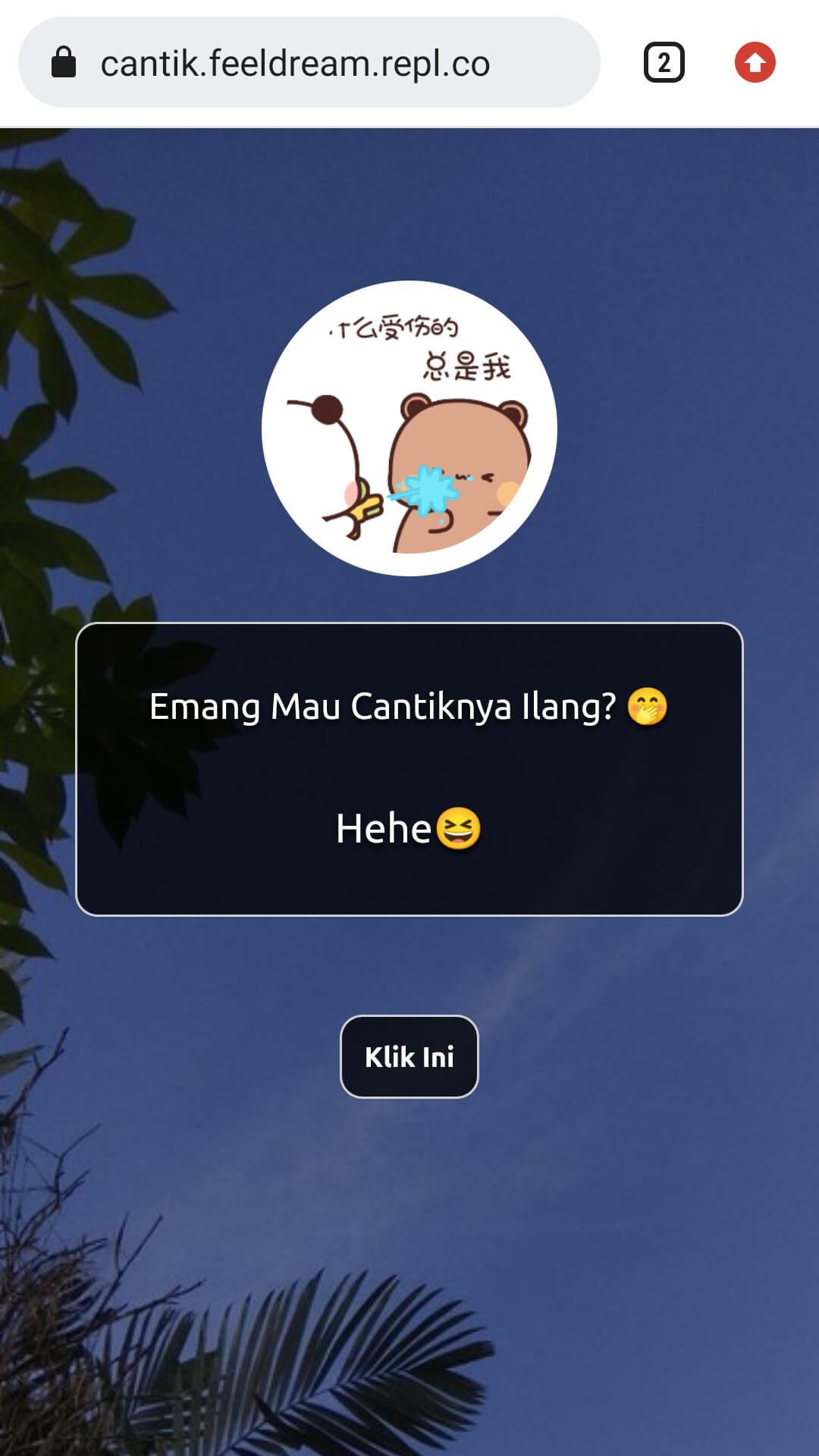This screenshot has width=819, height=1456.
Task: Tap the red update arrow icon
Action: tap(755, 63)
